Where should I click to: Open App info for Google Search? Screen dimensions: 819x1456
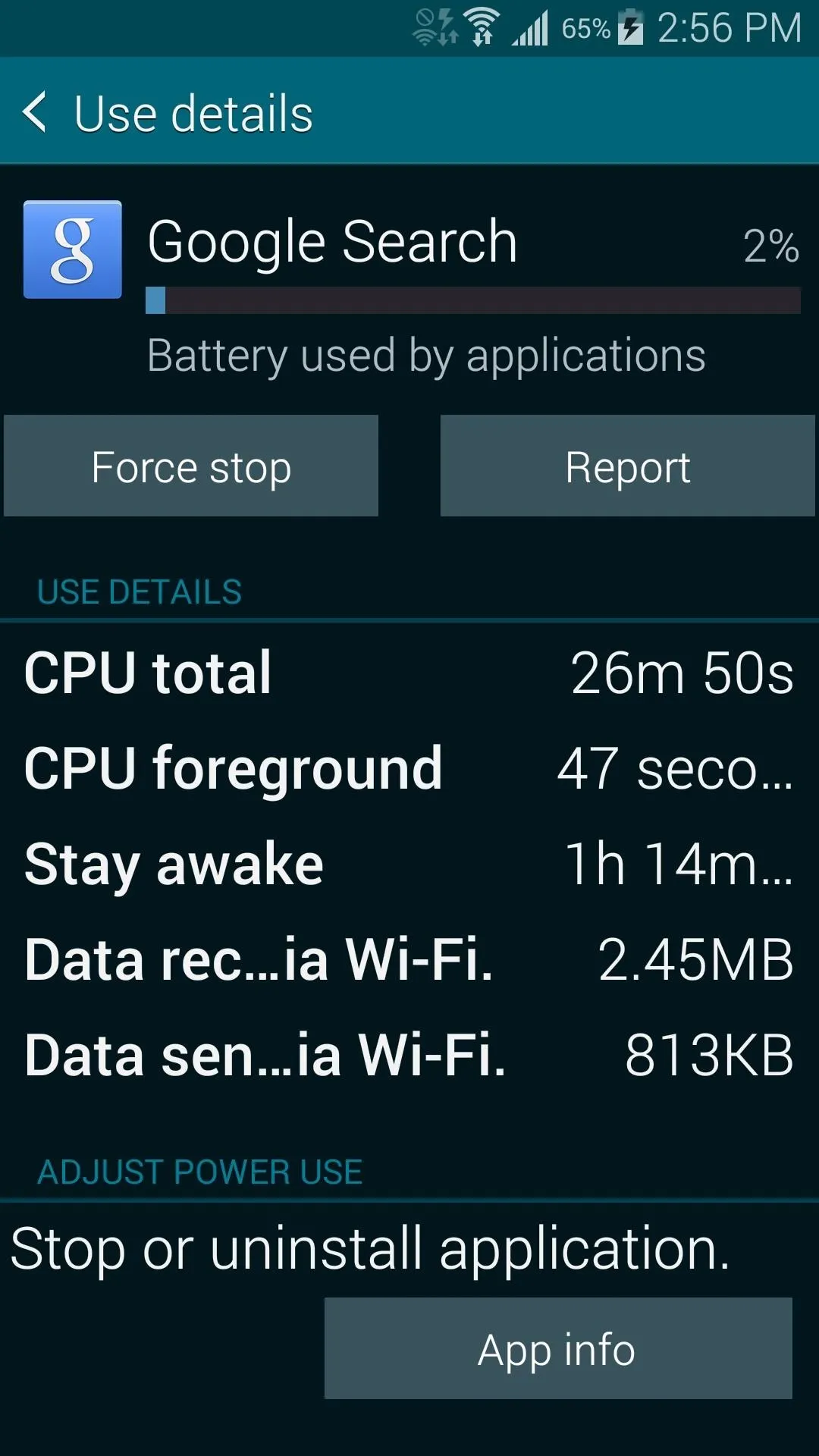(x=558, y=1348)
